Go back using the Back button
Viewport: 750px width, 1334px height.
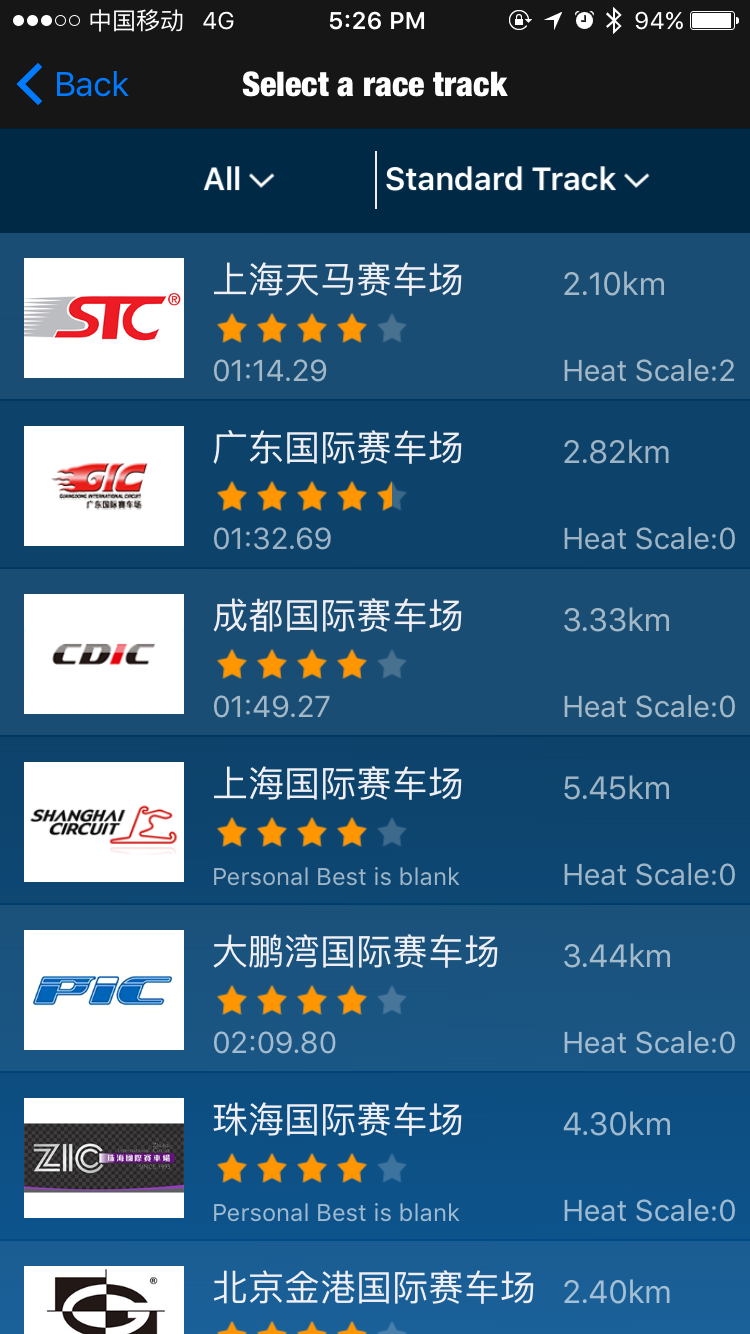73,85
